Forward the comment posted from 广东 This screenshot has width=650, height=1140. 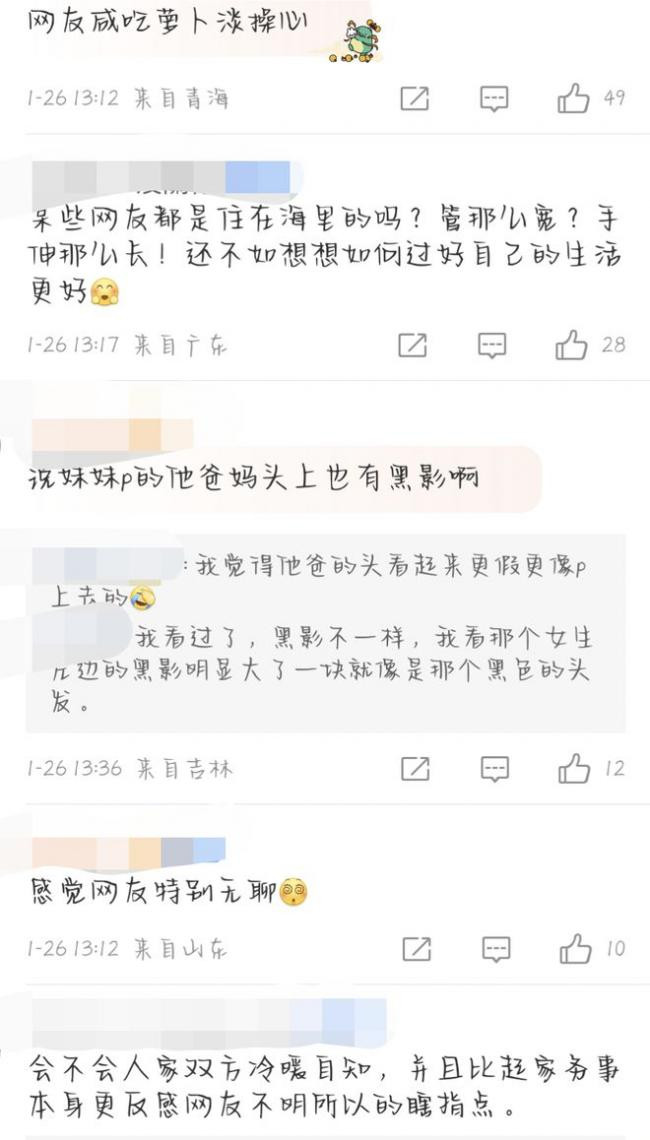pos(413,345)
